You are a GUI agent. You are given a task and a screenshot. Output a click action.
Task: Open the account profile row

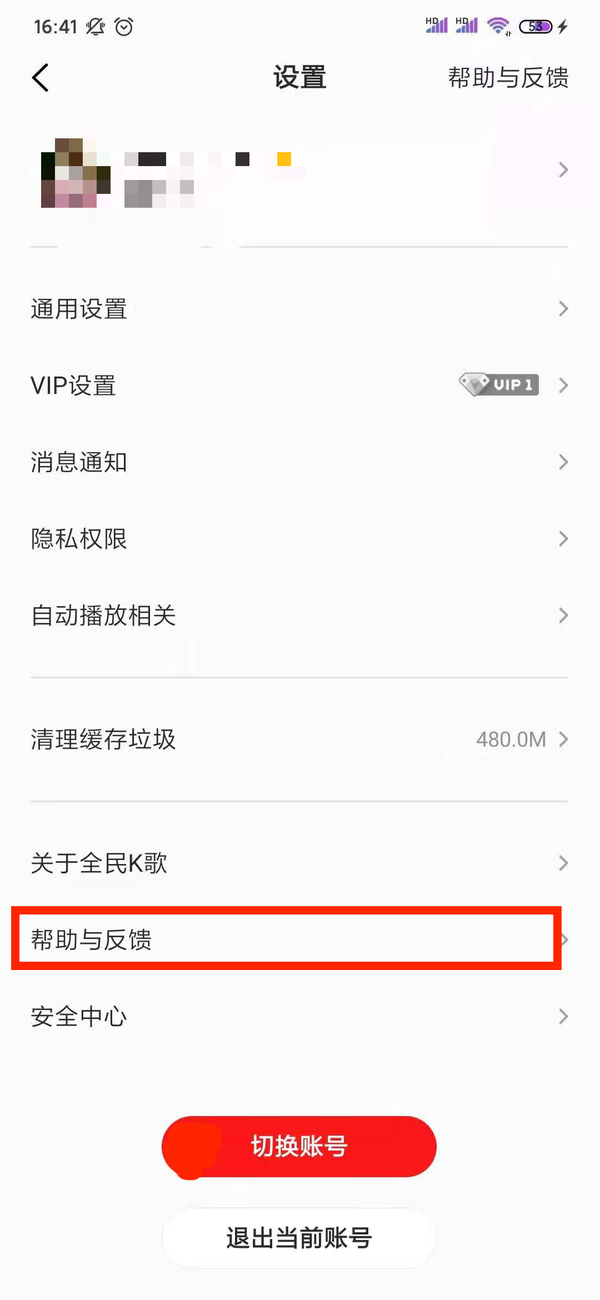[x=300, y=171]
